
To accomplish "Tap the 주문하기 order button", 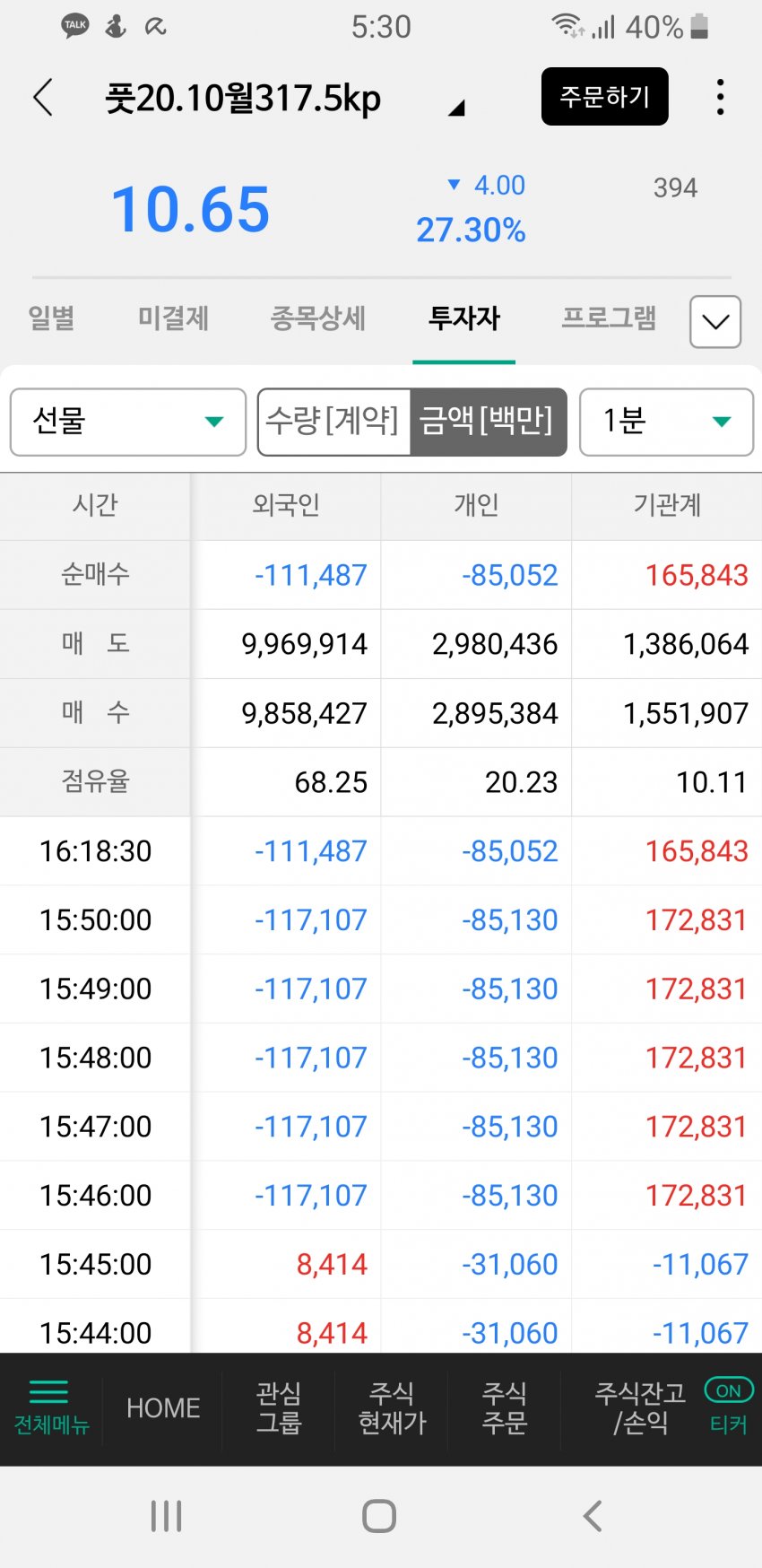I will point(604,97).
